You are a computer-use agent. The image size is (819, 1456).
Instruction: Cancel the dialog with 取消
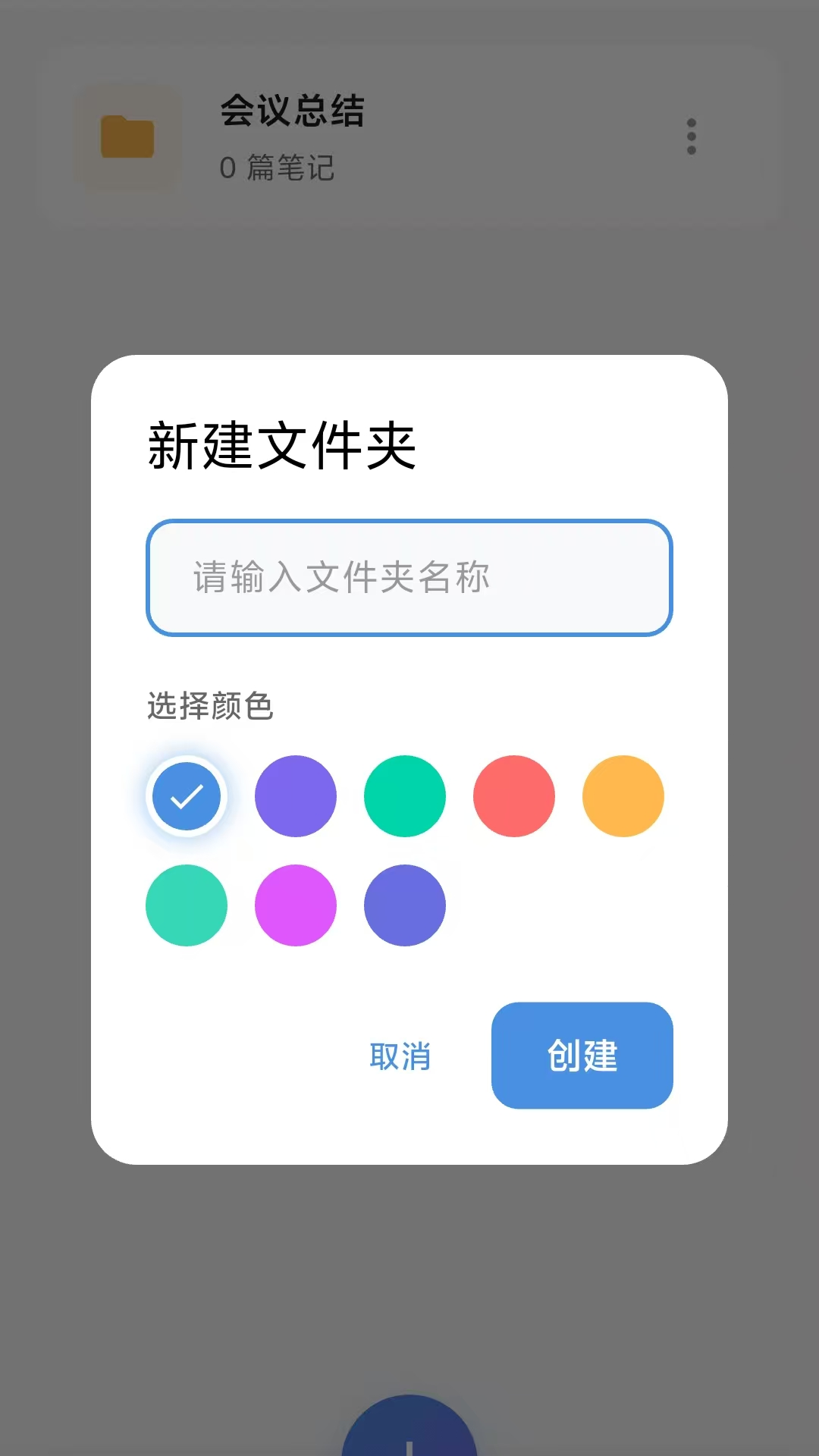(x=401, y=1057)
